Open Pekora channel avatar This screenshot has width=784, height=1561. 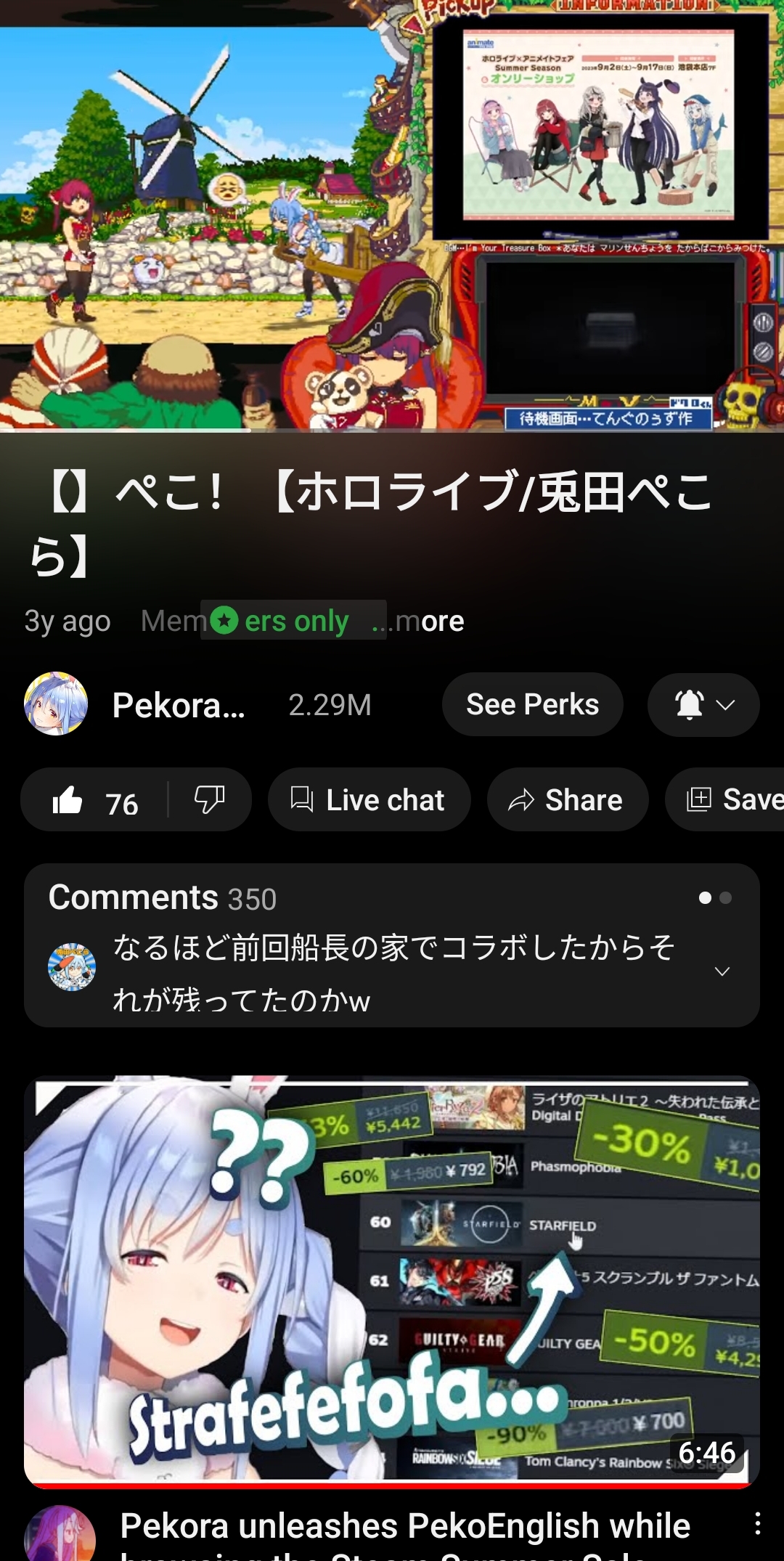coord(56,704)
